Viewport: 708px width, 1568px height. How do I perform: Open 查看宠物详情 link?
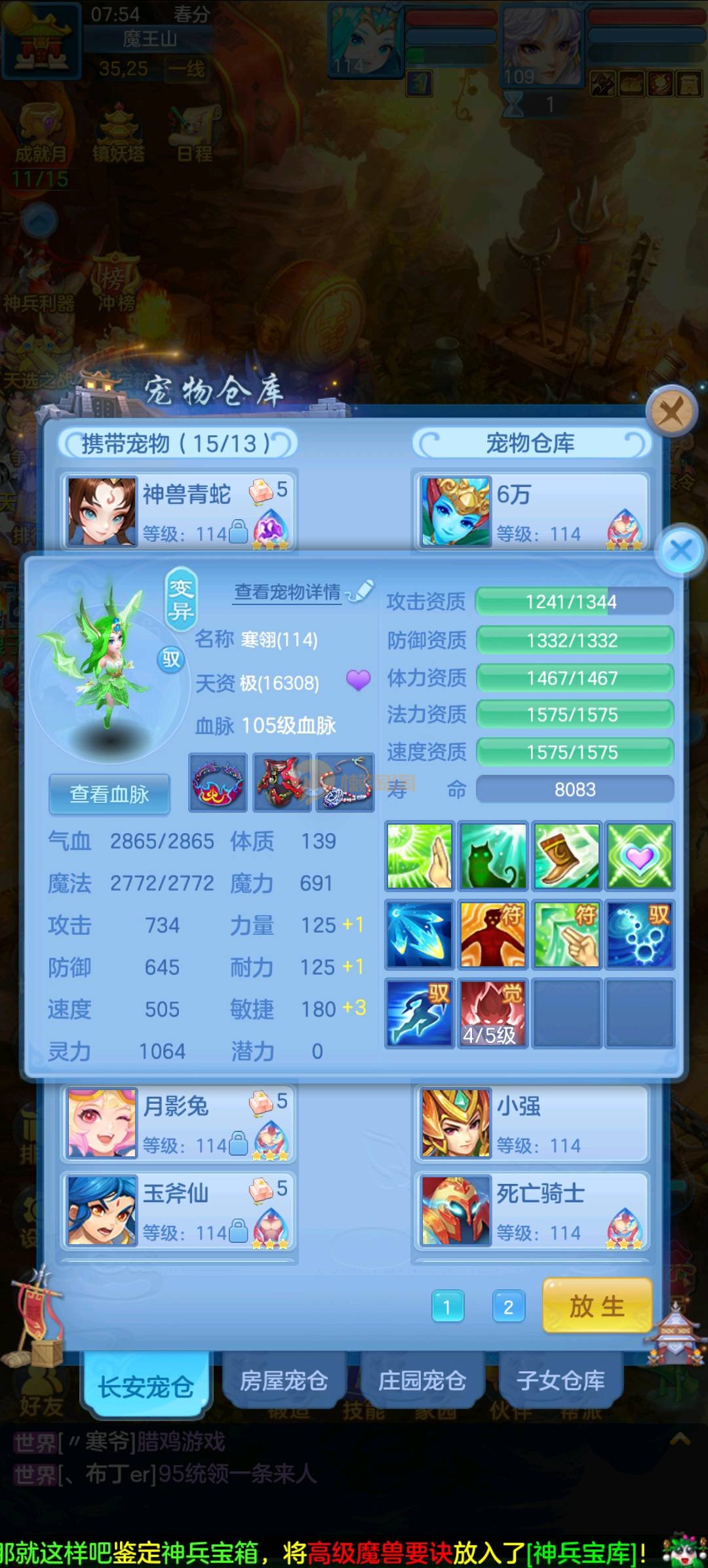pos(288,592)
